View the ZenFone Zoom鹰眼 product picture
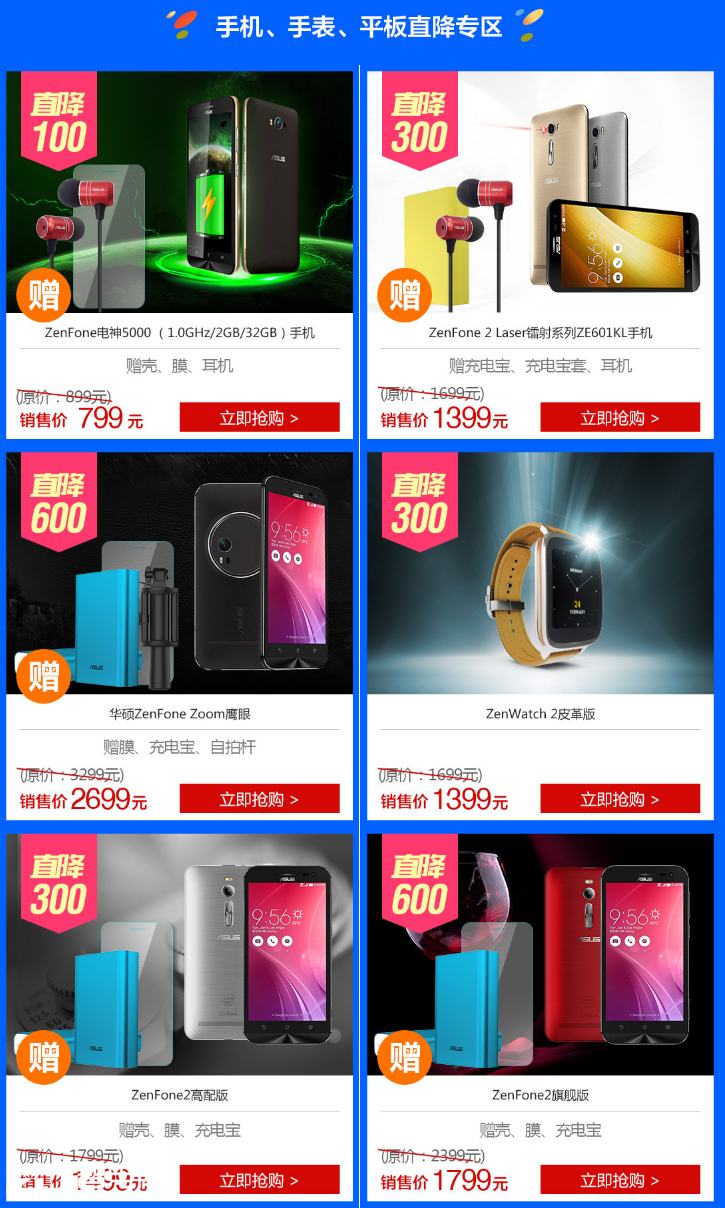 (180, 573)
